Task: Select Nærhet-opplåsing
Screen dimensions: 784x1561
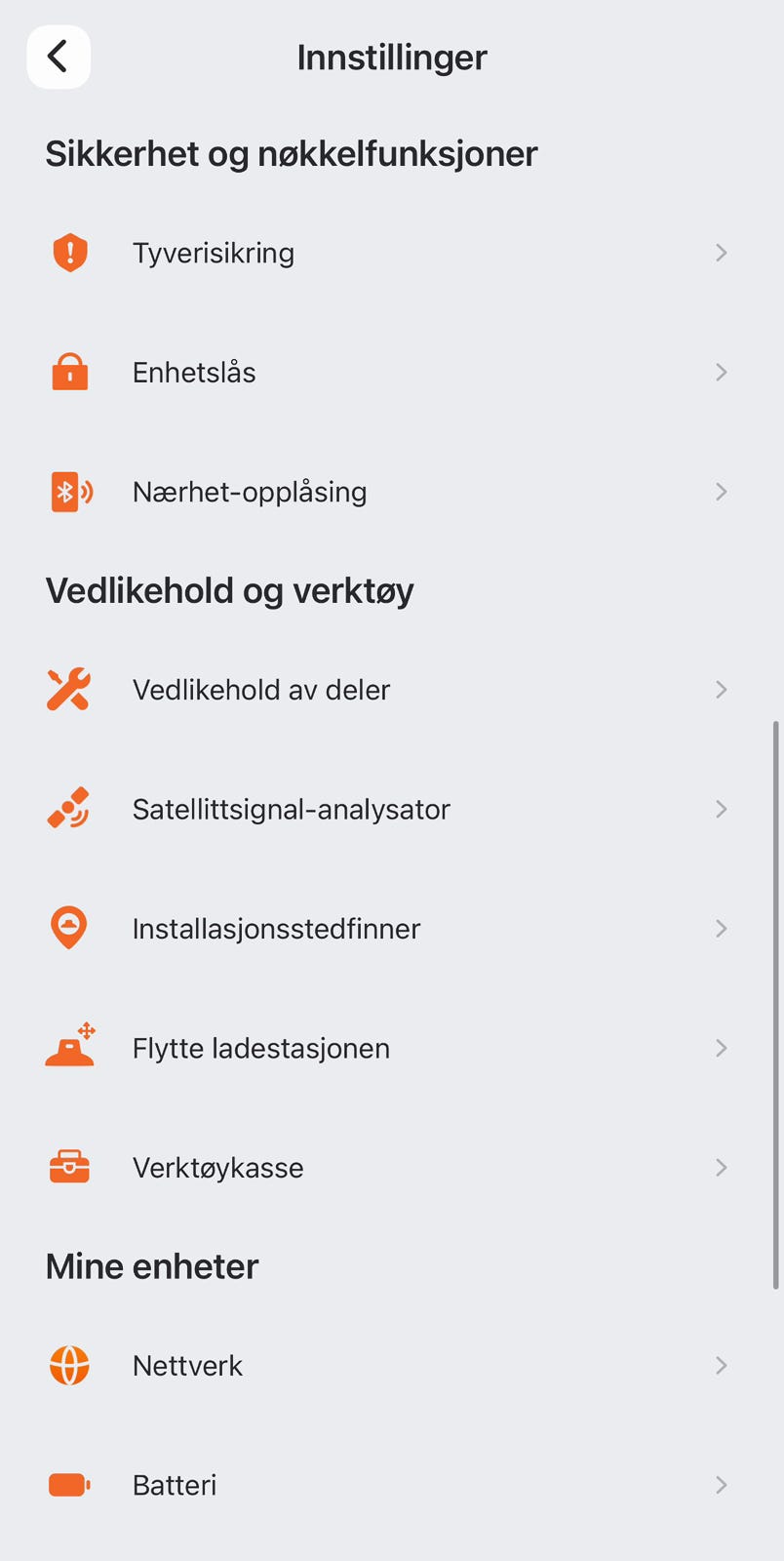Action: point(392,492)
